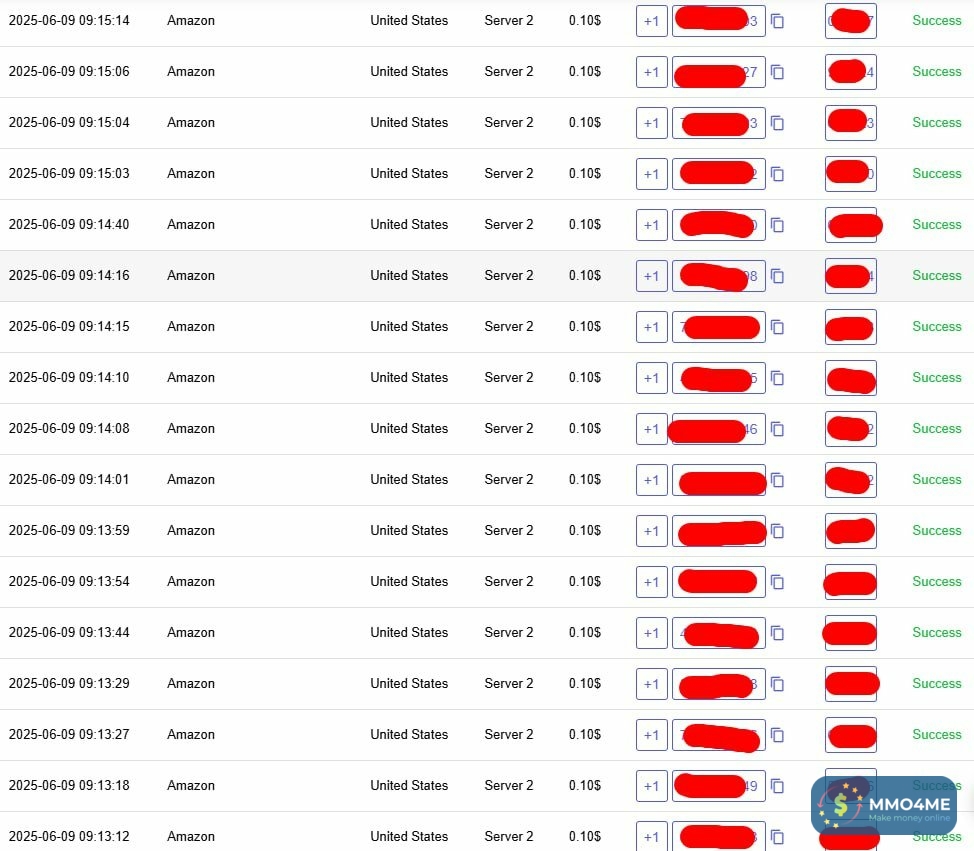
Task: Copy the phone number in the 09:15:14 row
Action: 777,21
